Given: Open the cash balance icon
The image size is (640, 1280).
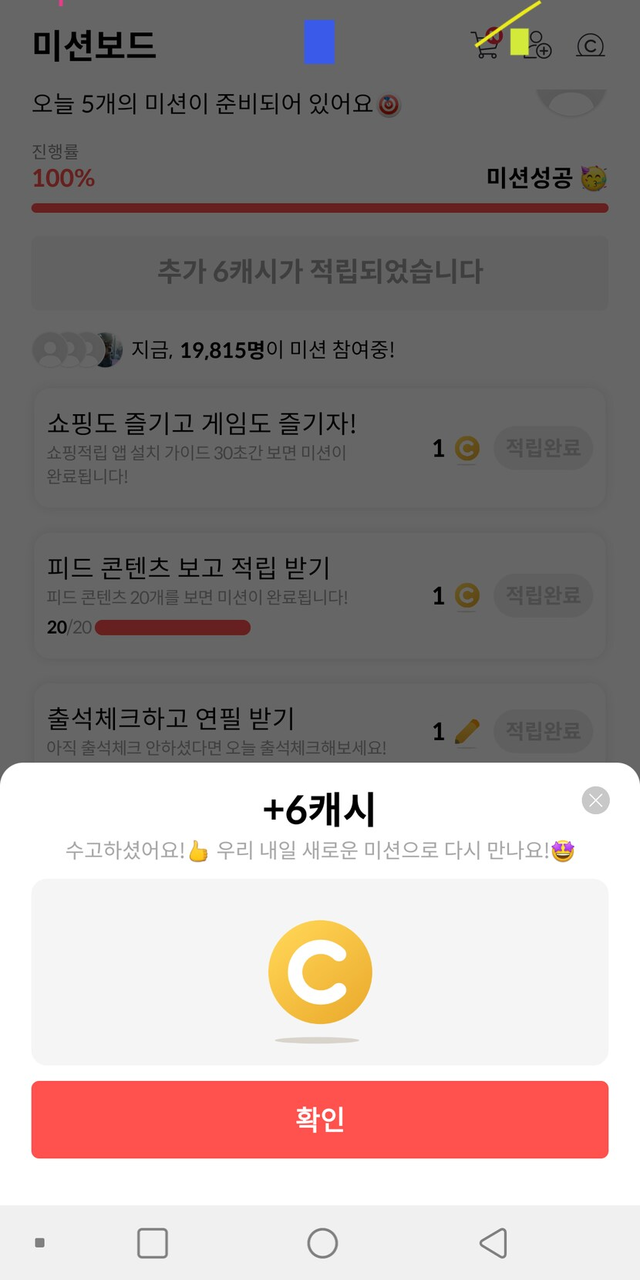Looking at the screenshot, I should (591, 45).
